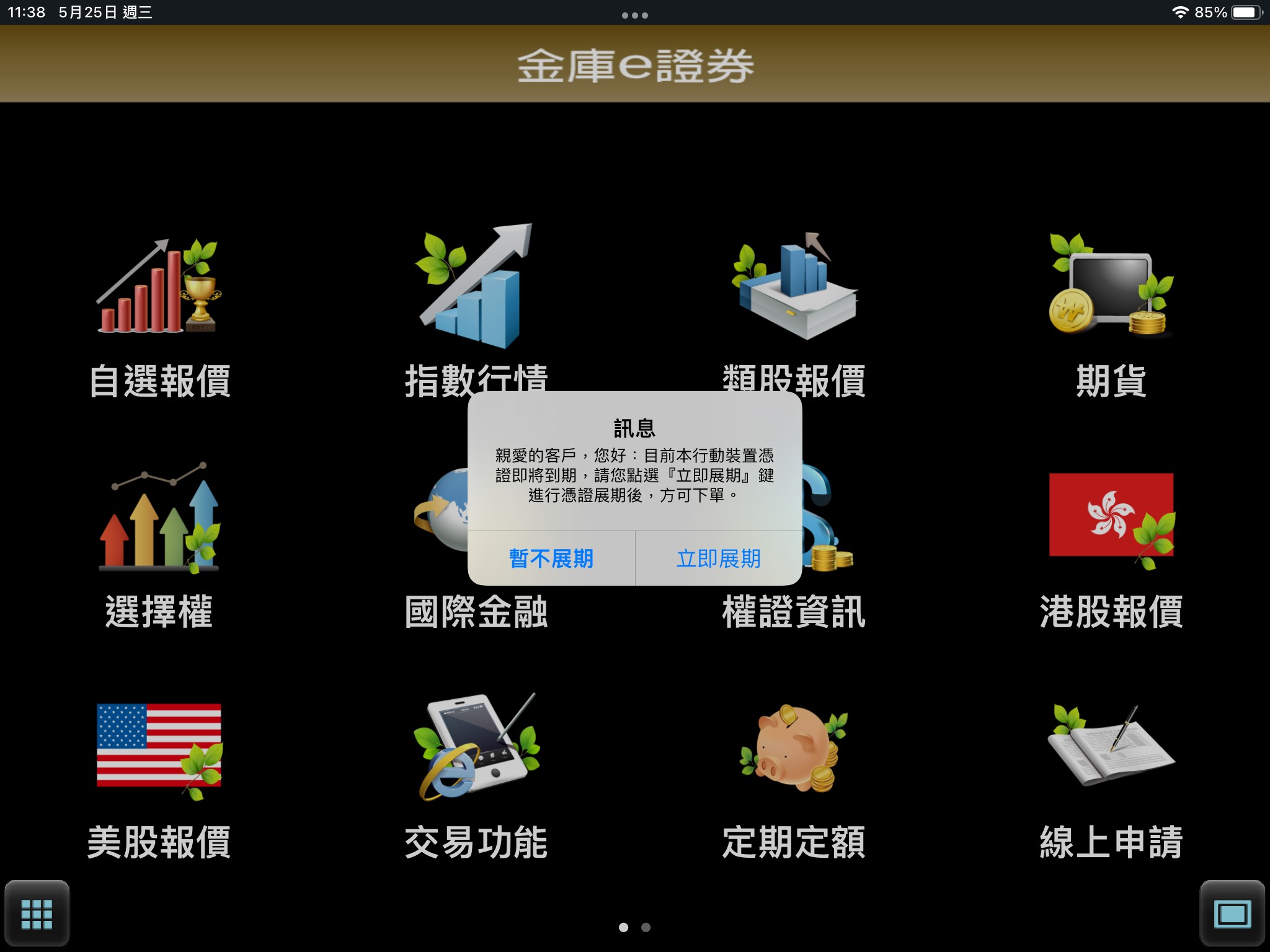Tap the screen layout icon at bottom right

click(x=1232, y=914)
